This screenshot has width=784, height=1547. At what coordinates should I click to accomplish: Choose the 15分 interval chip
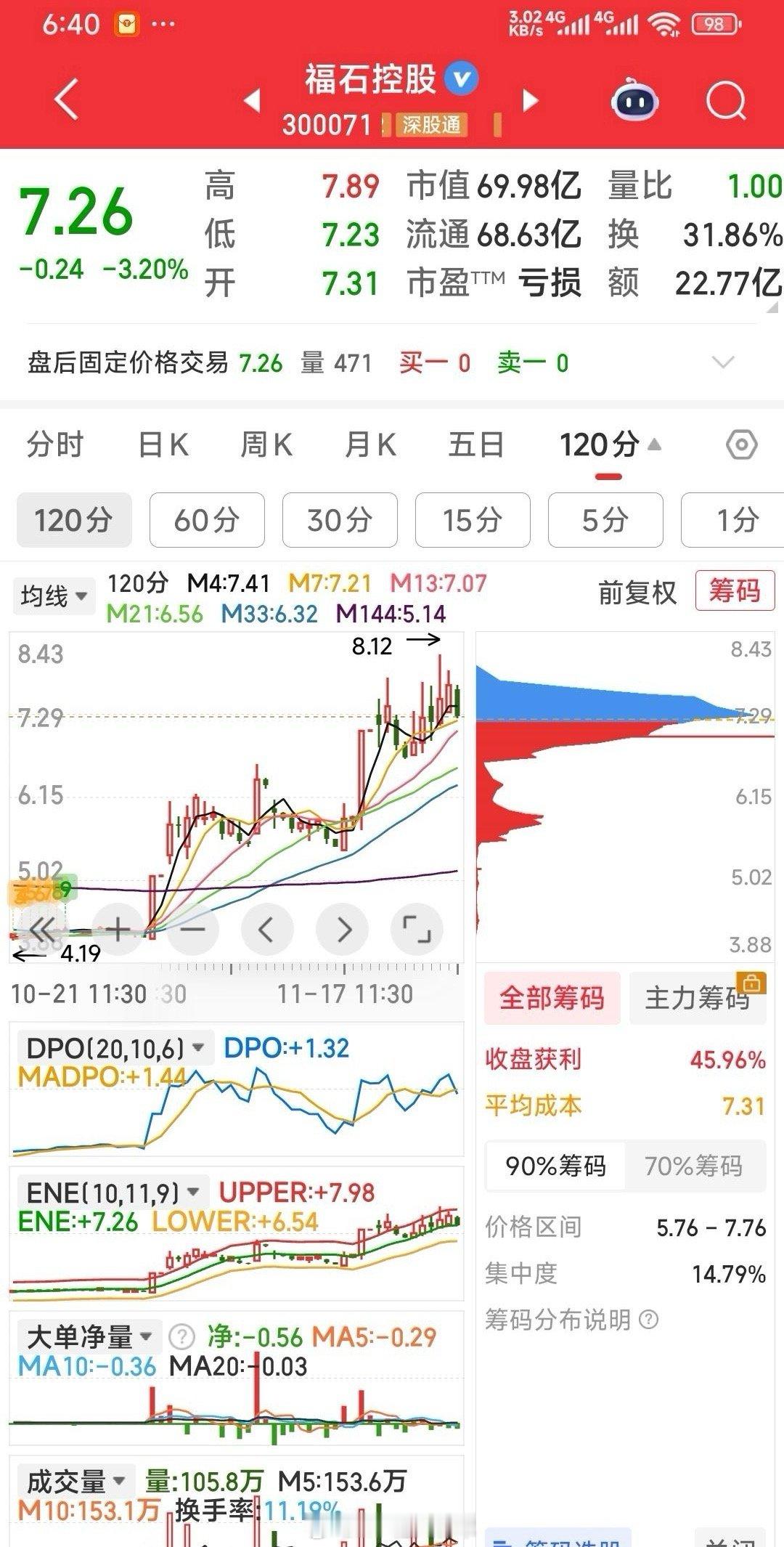[473, 520]
